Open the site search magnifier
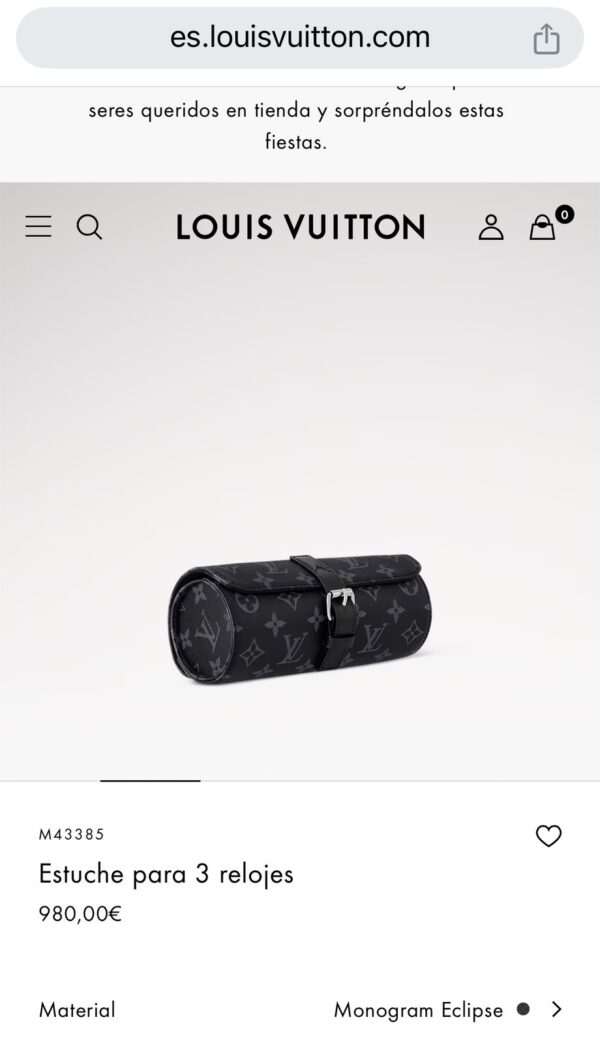Screen dimensions: 600x1043 click(x=89, y=227)
